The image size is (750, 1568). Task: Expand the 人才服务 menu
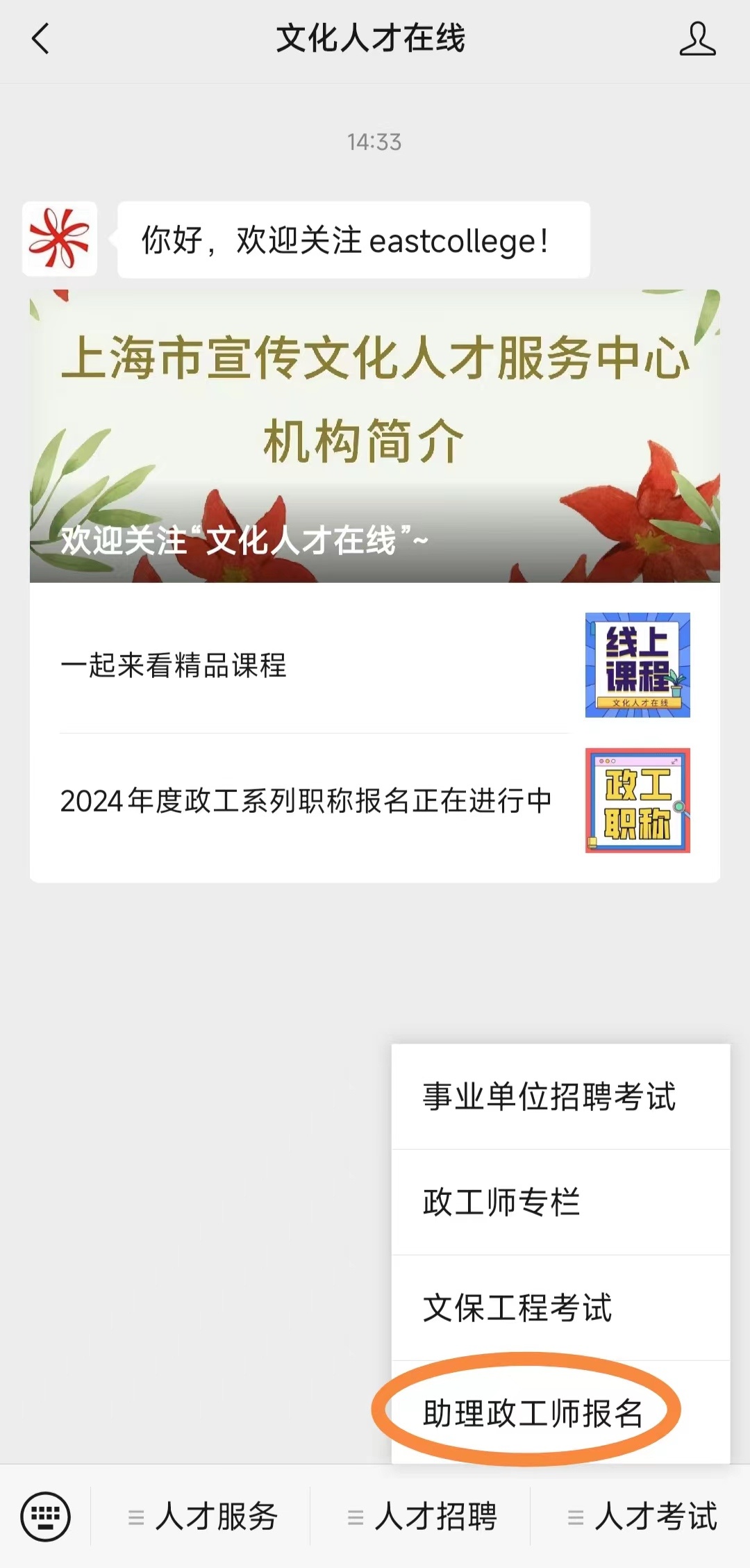pyautogui.click(x=203, y=1517)
